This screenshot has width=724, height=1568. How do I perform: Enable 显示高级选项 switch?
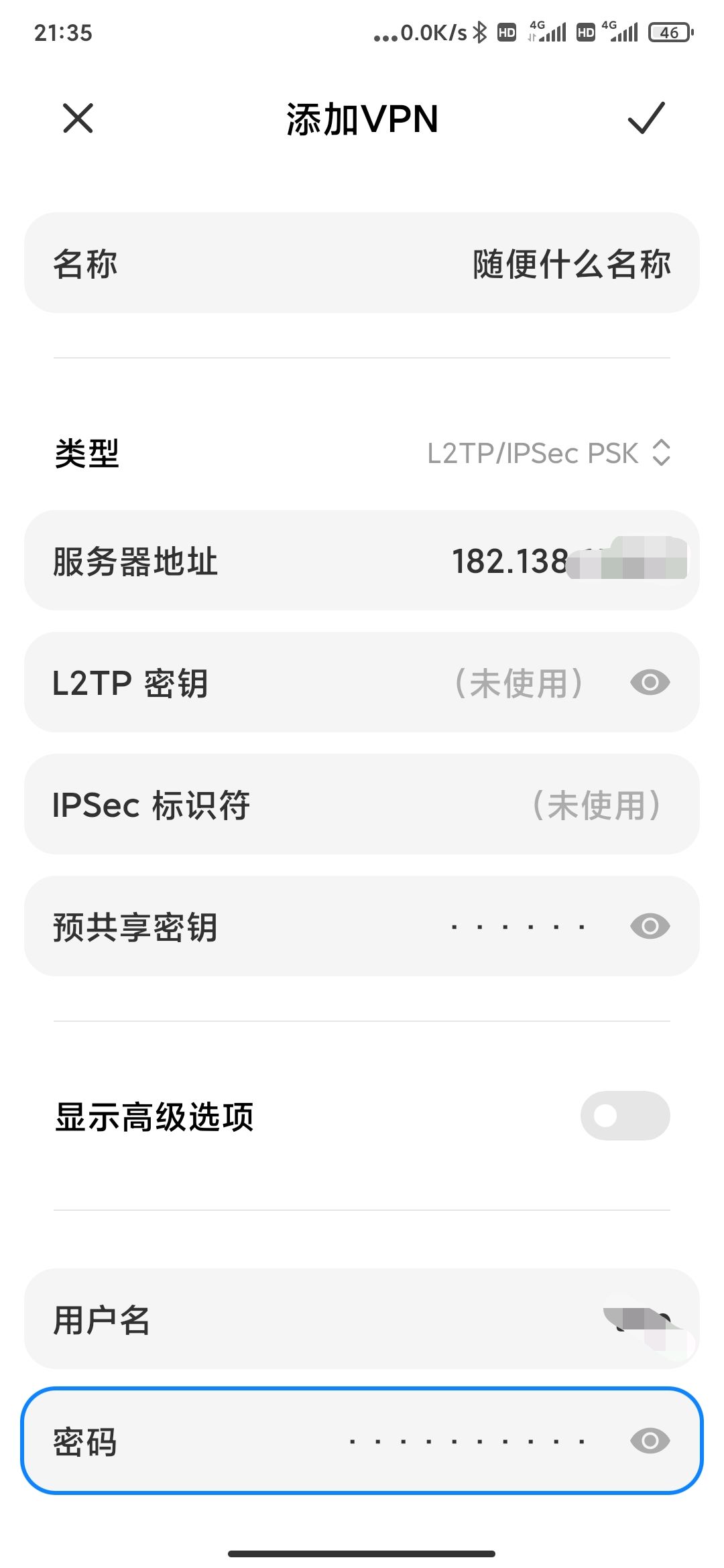(x=624, y=1114)
